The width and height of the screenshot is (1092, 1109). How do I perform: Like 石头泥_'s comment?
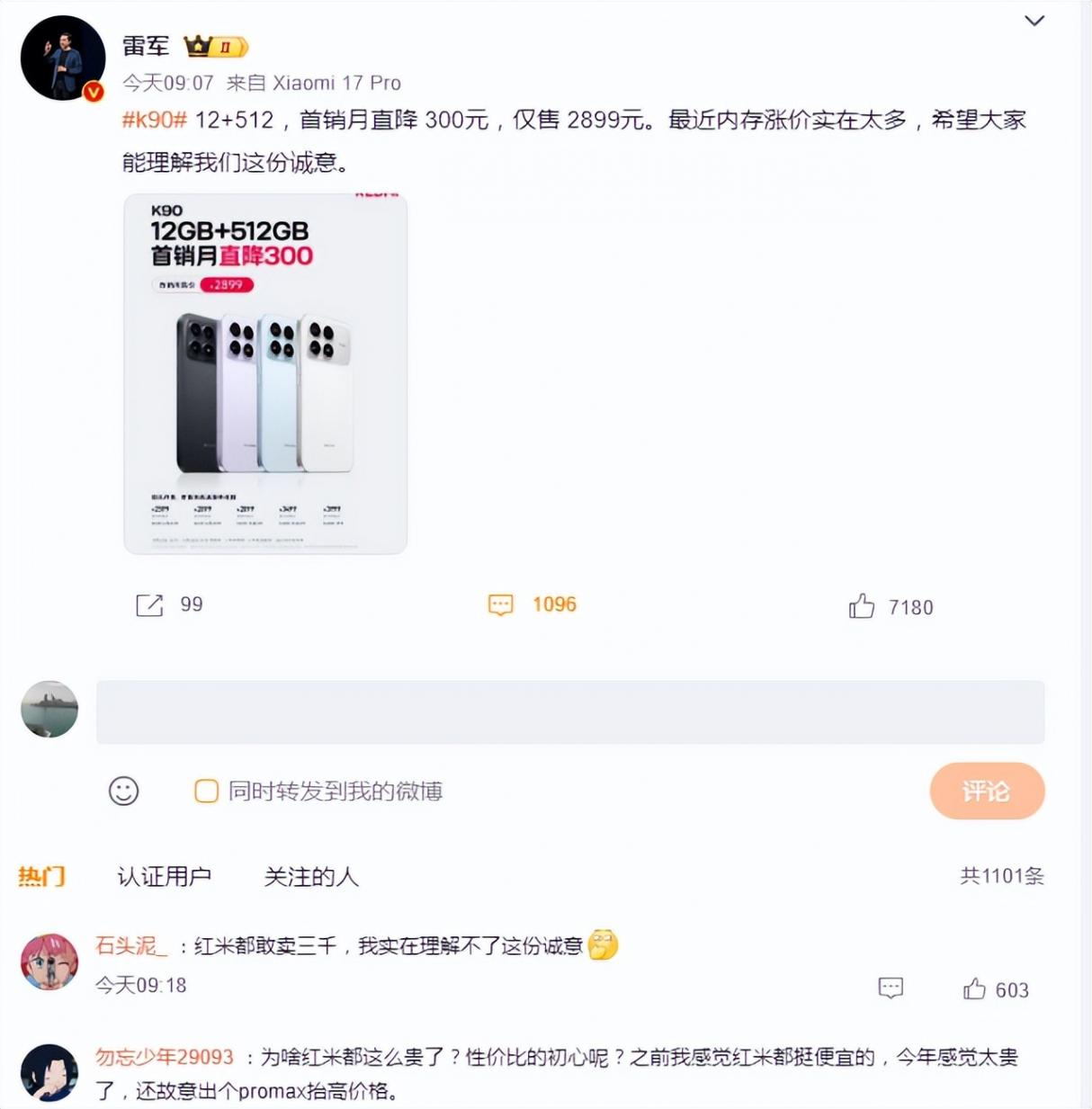coord(975,989)
